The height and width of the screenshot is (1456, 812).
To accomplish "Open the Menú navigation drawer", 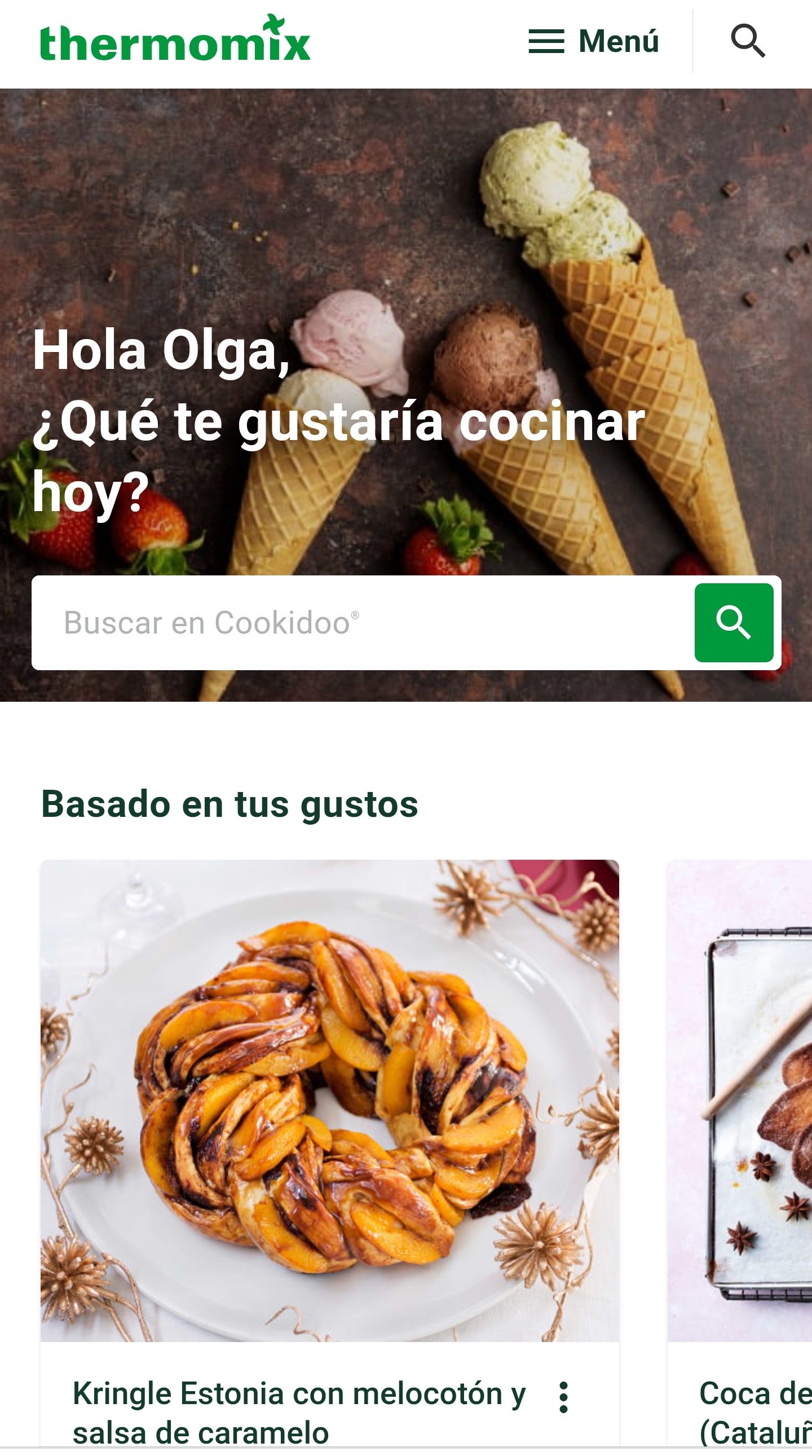I will [x=593, y=41].
